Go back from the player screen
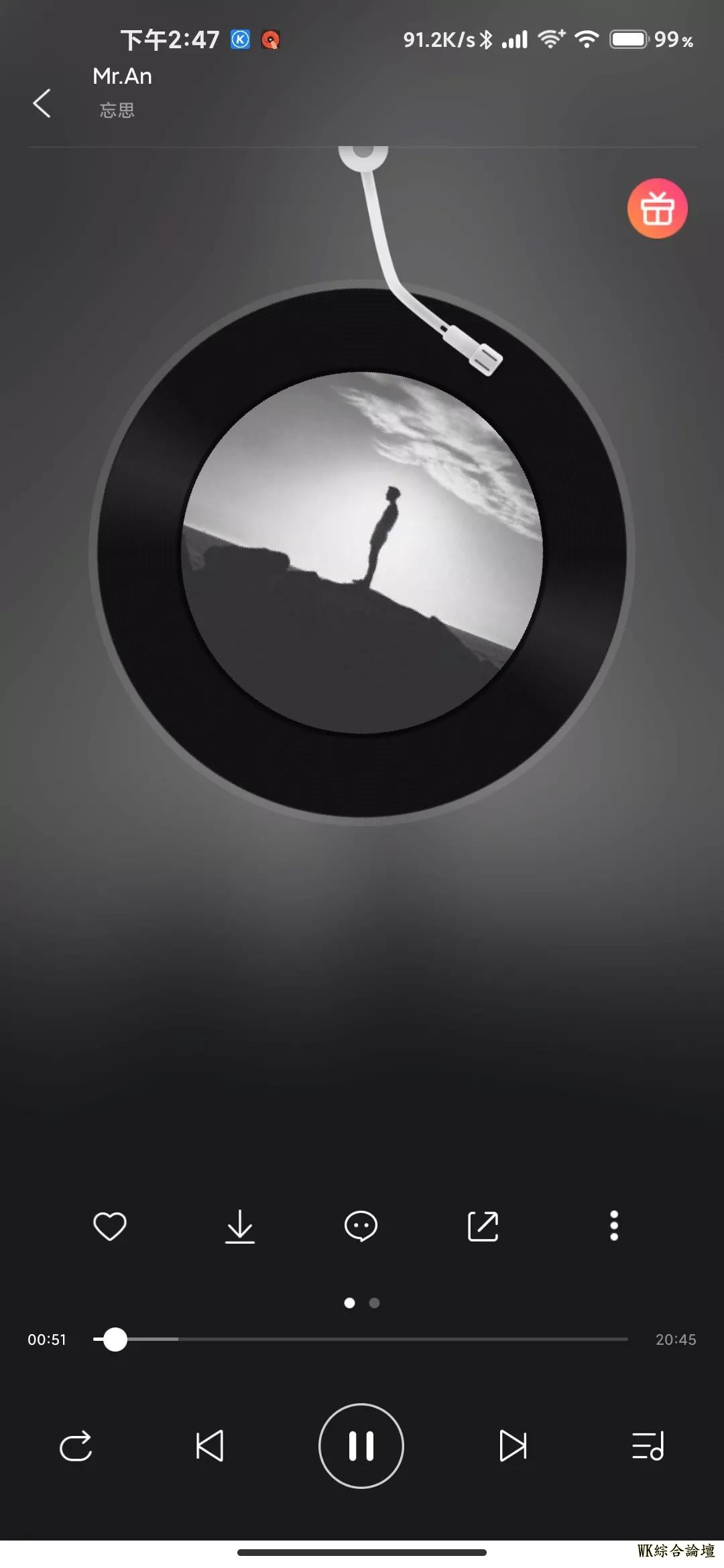Image resolution: width=724 pixels, height=1568 pixels. (x=42, y=103)
